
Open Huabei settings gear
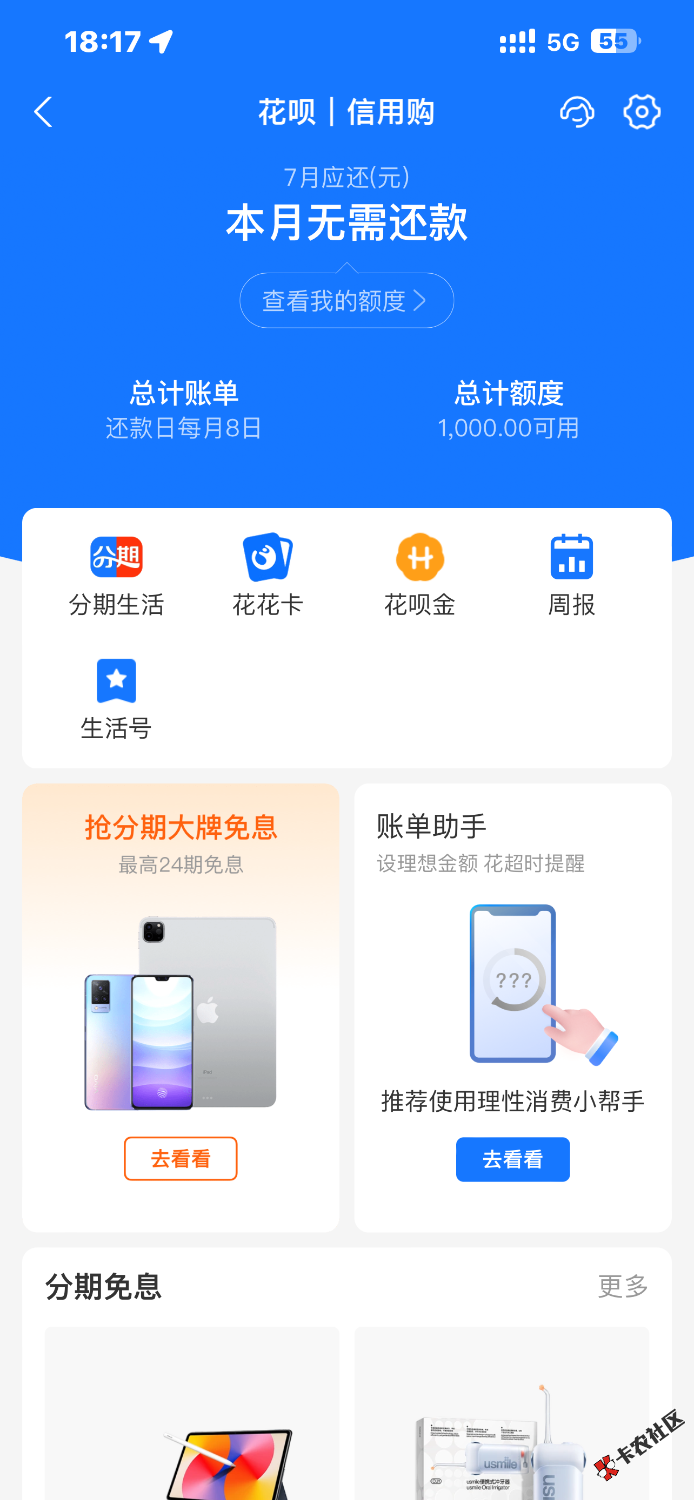[641, 112]
